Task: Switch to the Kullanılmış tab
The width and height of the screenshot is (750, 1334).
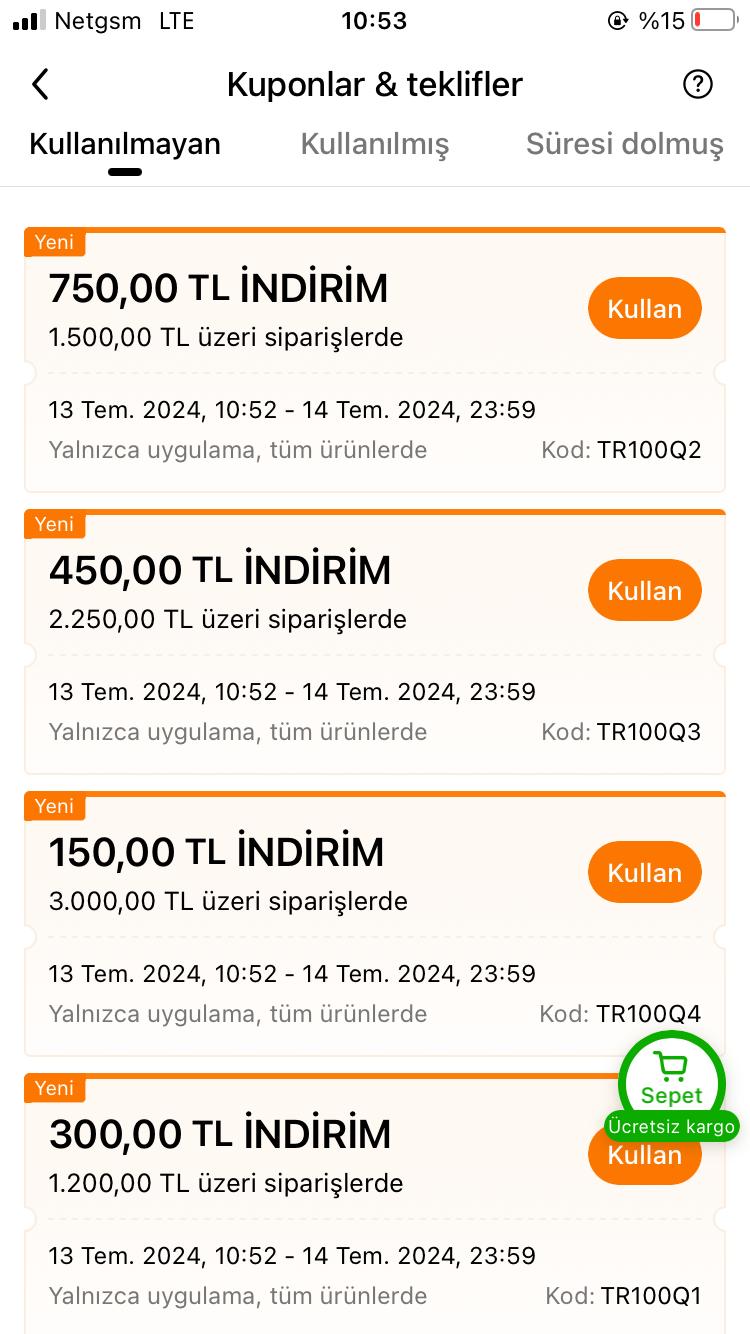Action: pos(374,145)
